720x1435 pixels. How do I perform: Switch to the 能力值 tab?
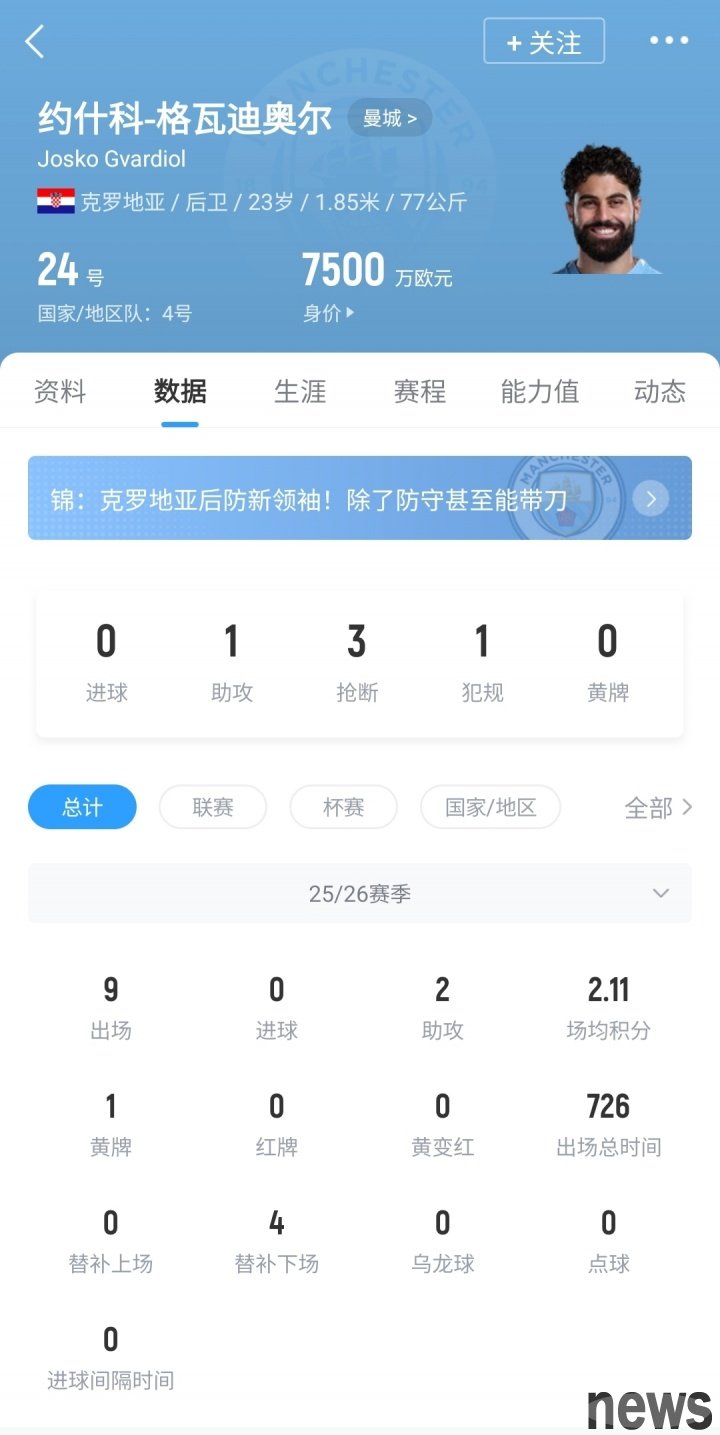pos(540,391)
